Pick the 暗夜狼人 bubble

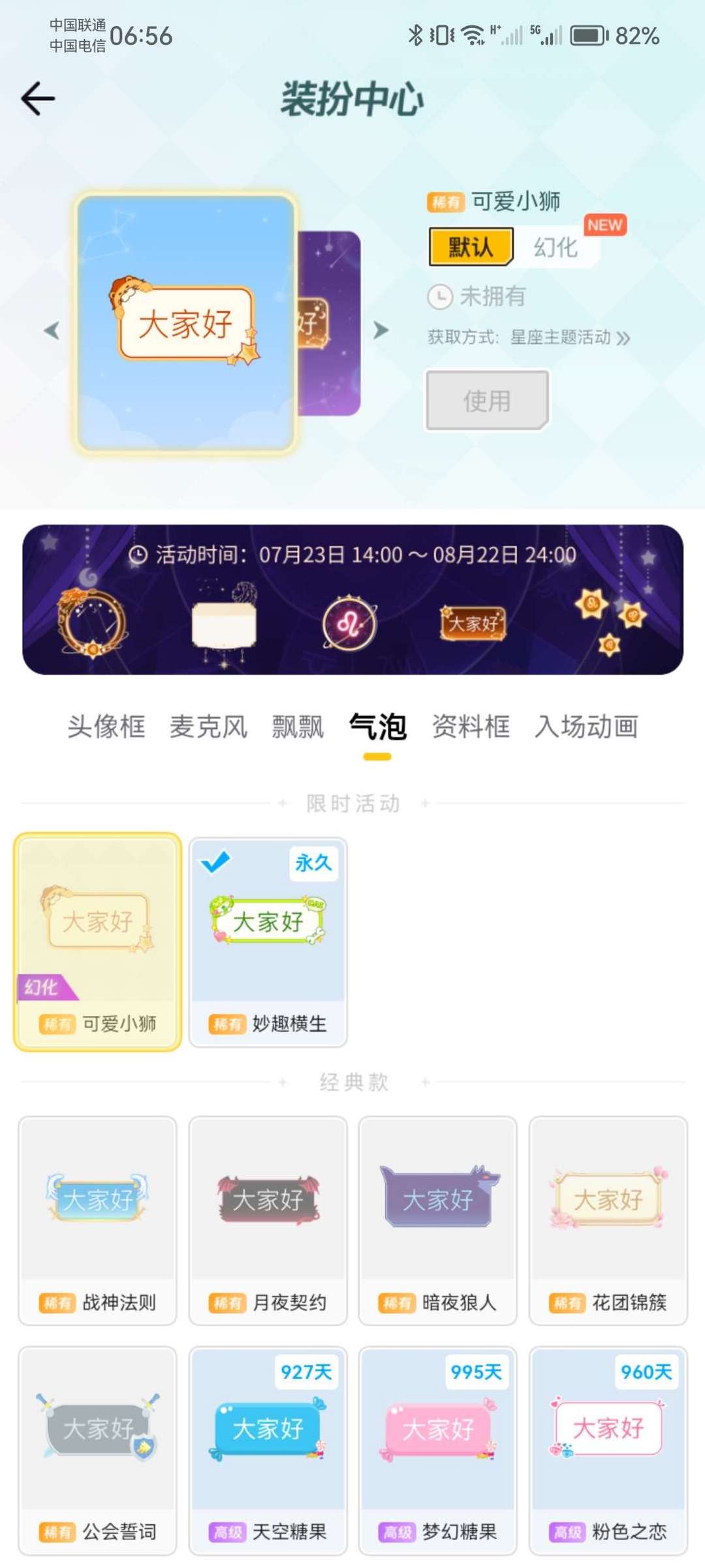click(438, 1221)
